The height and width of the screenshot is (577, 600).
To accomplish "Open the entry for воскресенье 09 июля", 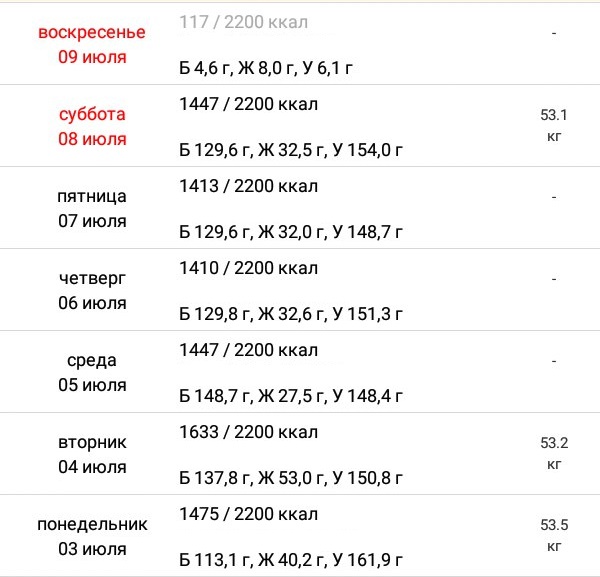I will (92, 45).
